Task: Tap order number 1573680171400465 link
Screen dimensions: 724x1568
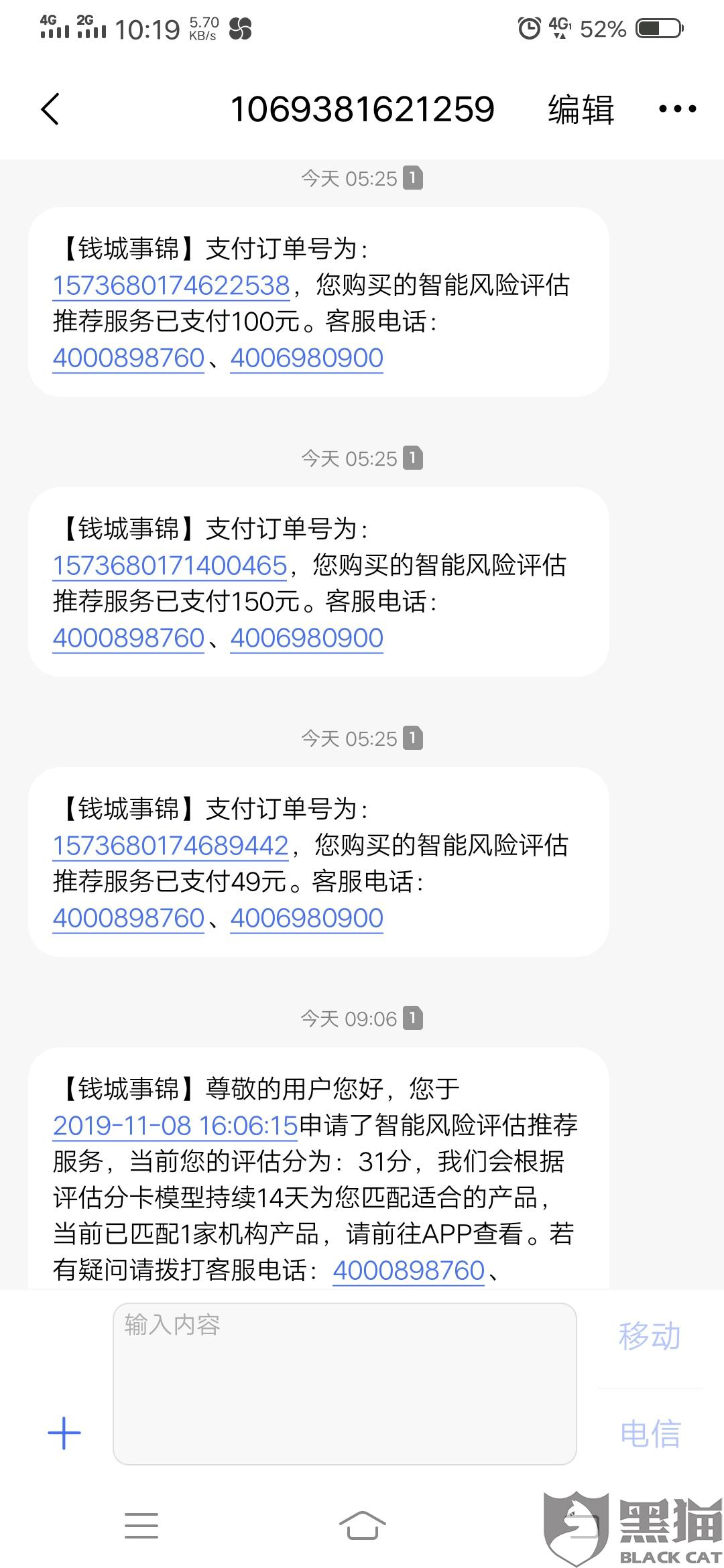Action: pos(170,566)
